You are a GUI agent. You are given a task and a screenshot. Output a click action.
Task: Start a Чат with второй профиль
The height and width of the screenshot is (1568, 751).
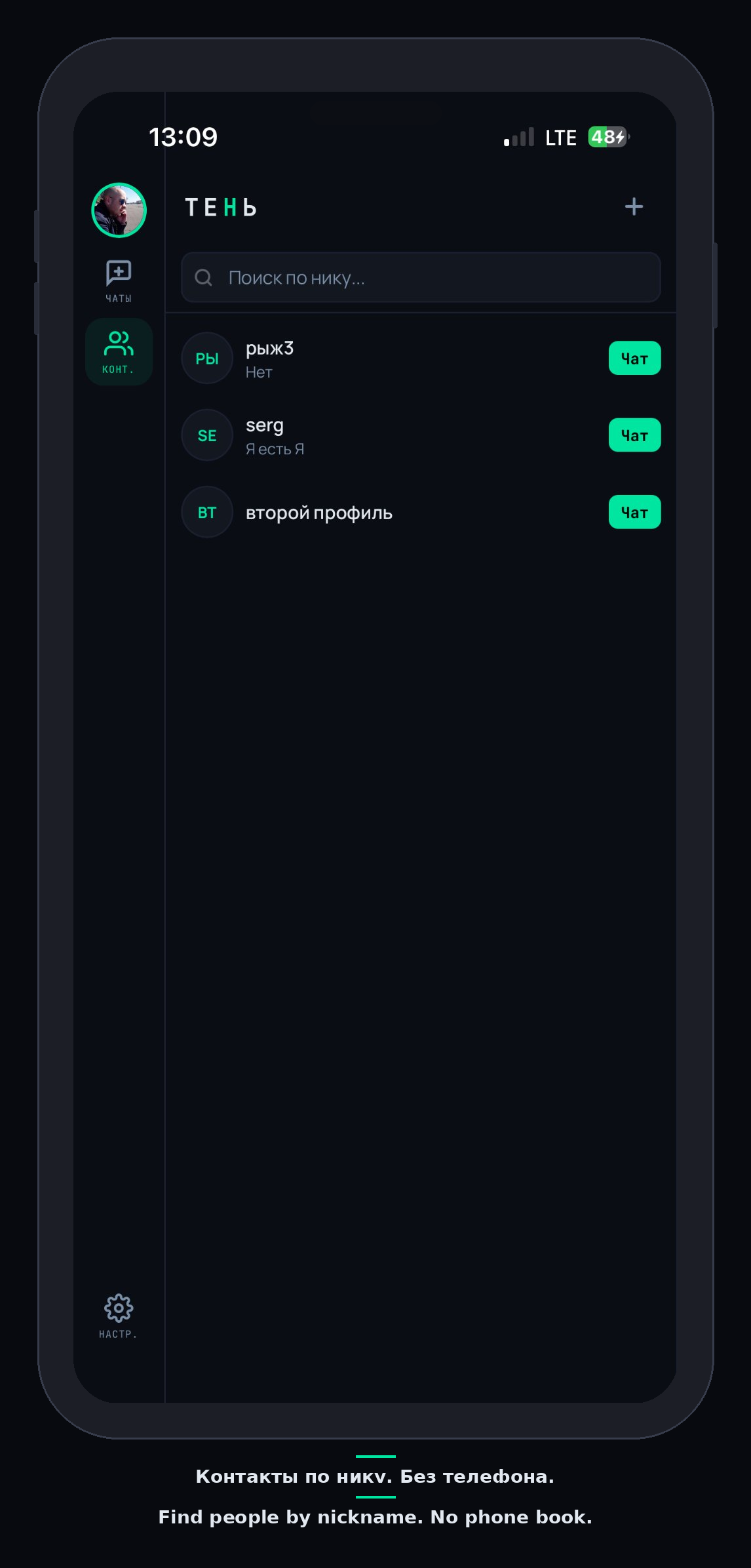[634, 512]
